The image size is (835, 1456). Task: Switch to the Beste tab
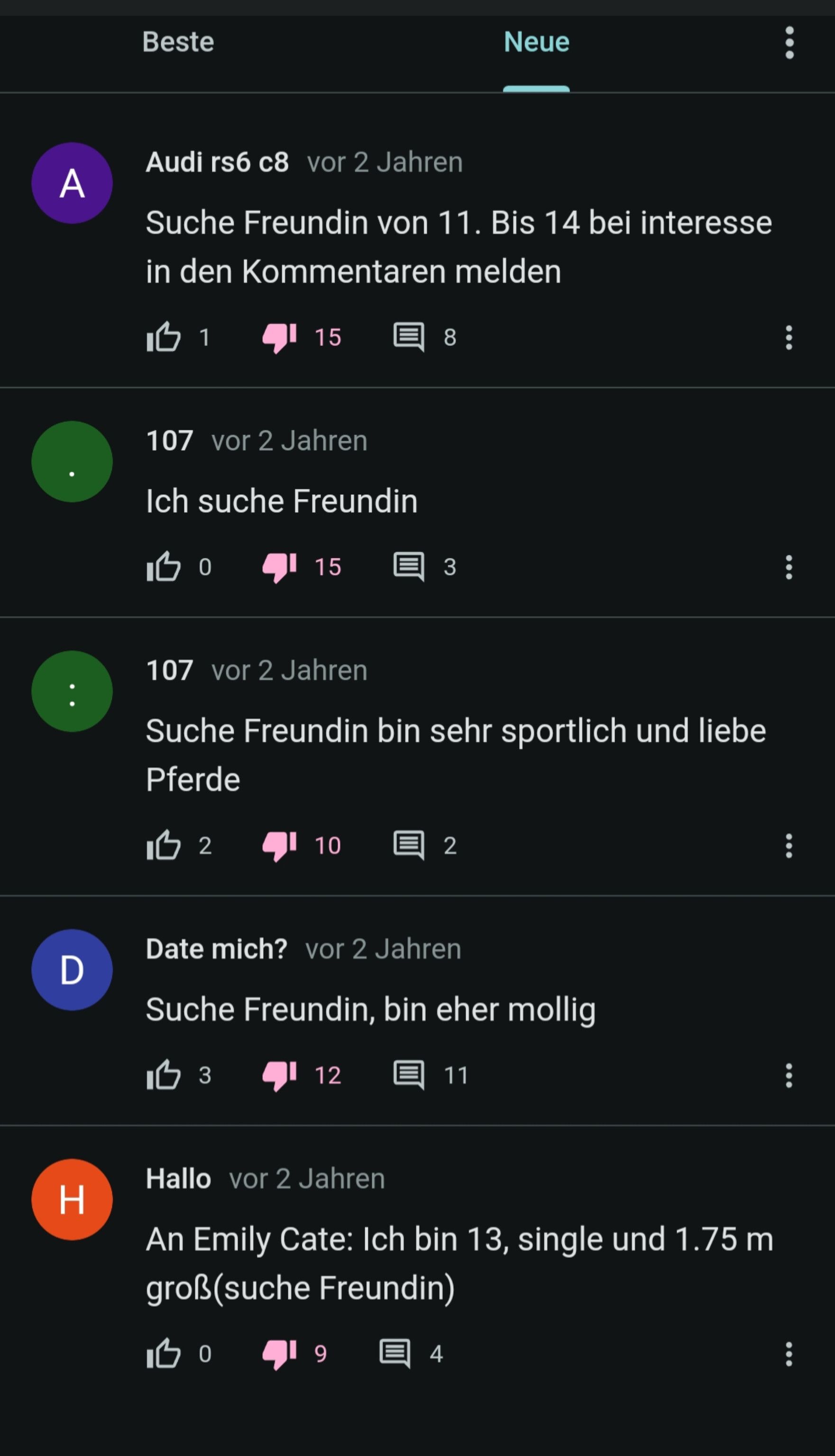click(x=178, y=42)
